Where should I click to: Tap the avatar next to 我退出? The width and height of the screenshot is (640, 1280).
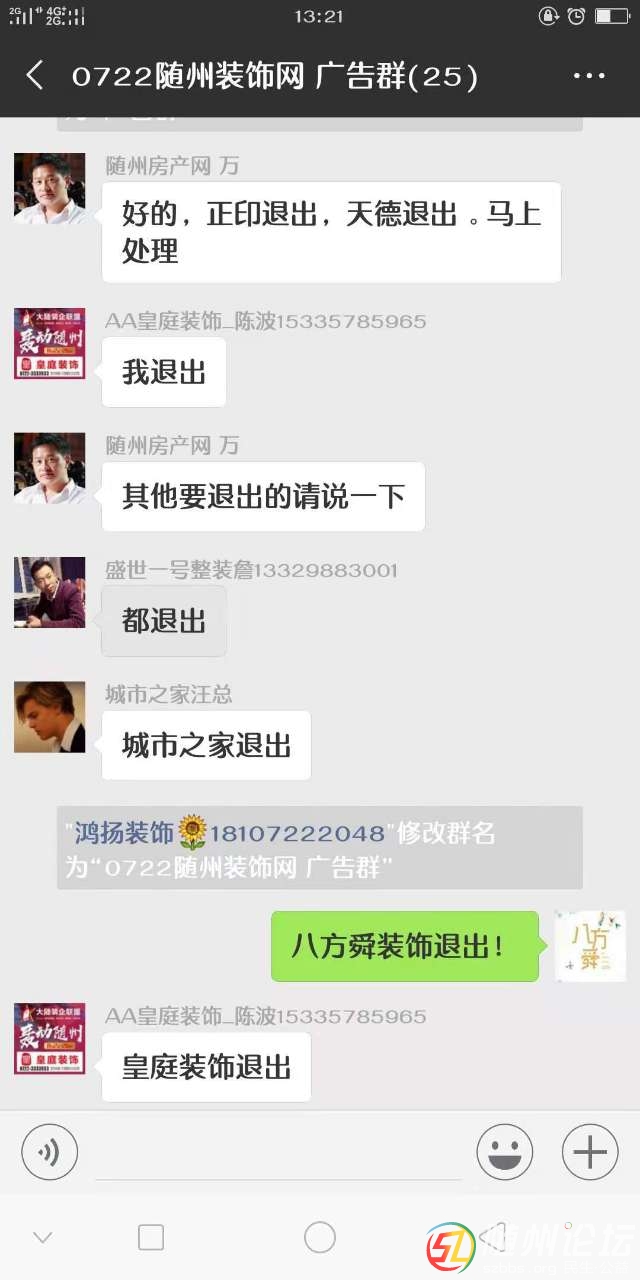point(49,343)
